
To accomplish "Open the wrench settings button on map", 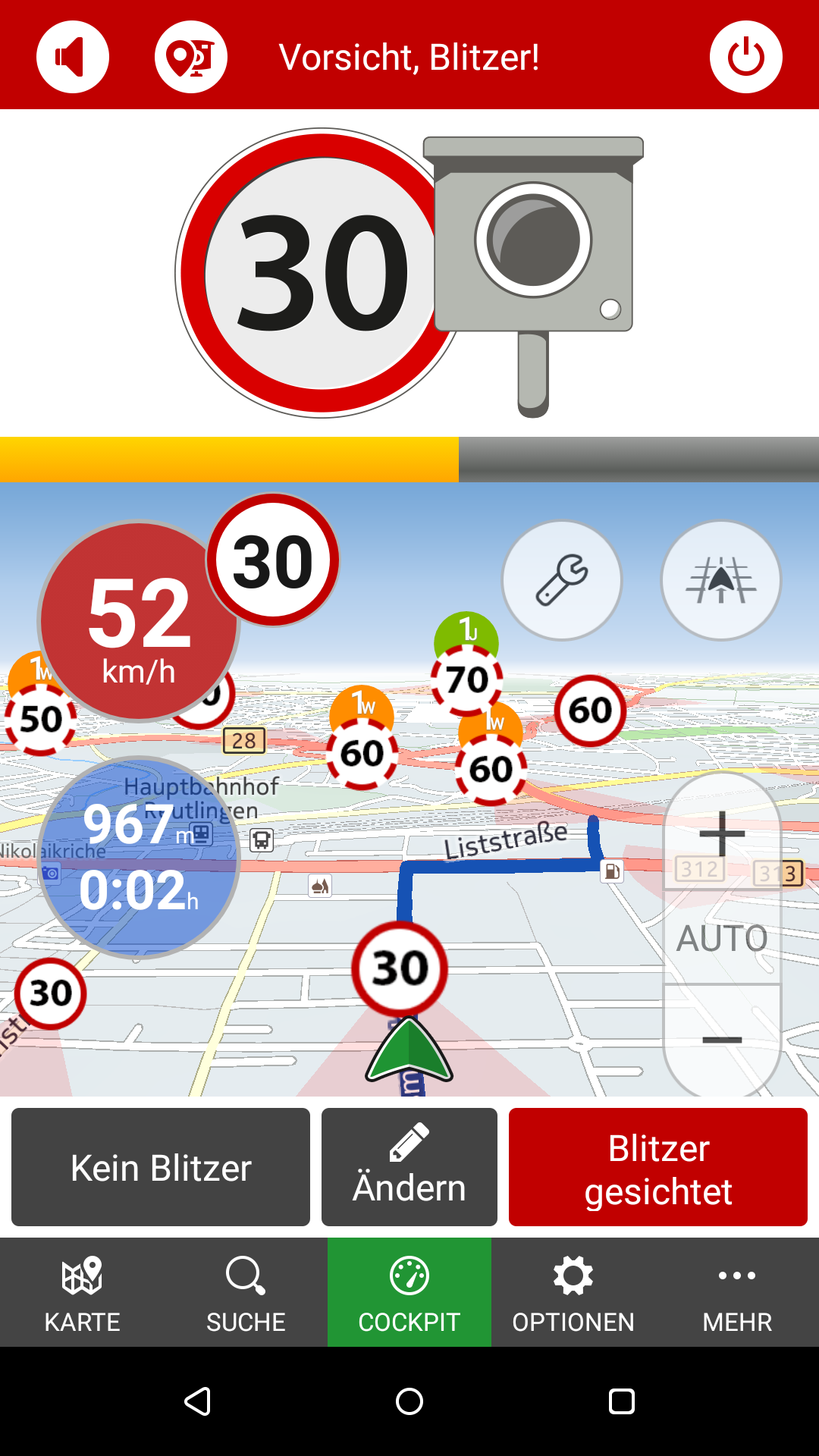I will [562, 580].
